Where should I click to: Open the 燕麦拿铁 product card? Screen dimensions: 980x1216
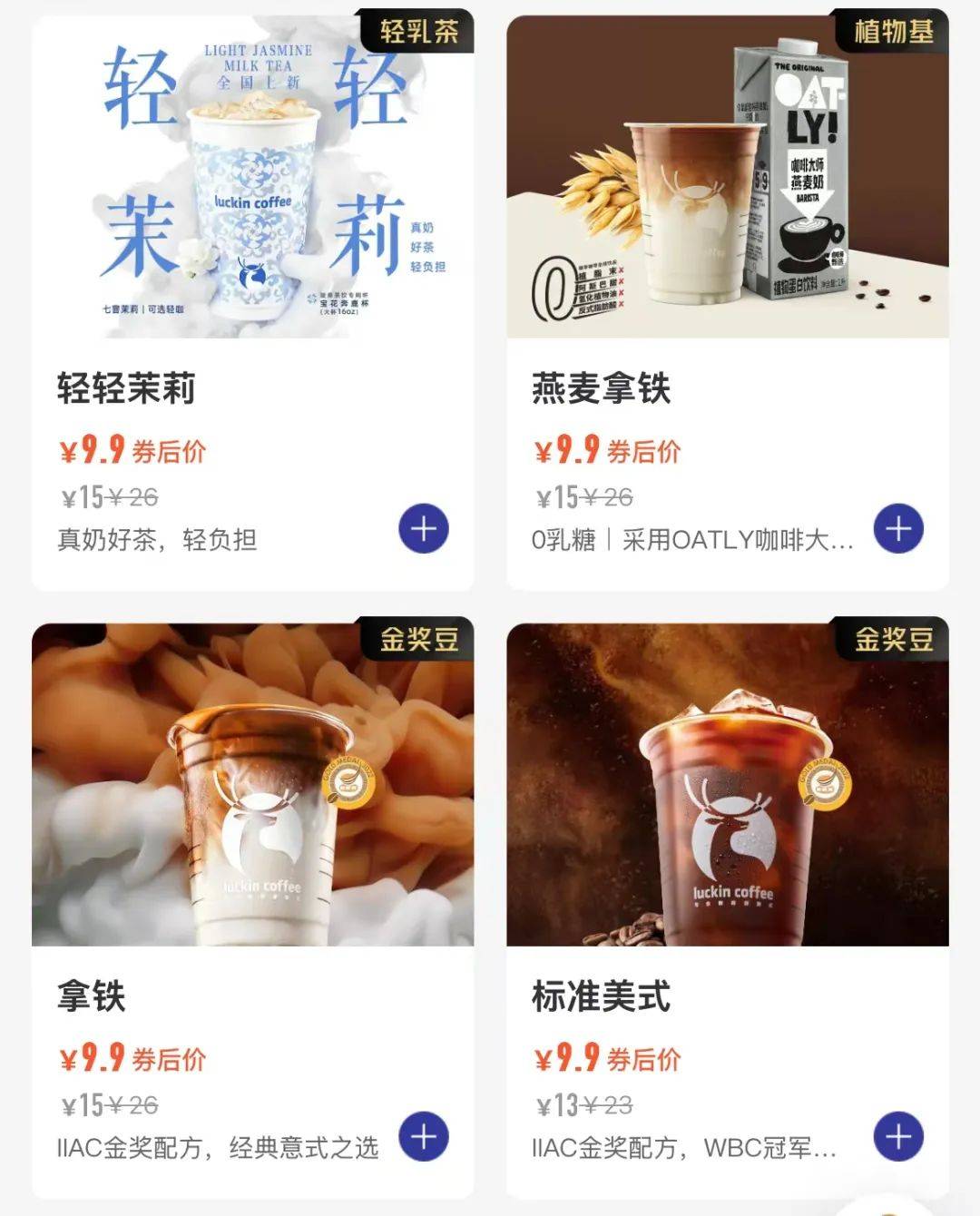tap(727, 181)
